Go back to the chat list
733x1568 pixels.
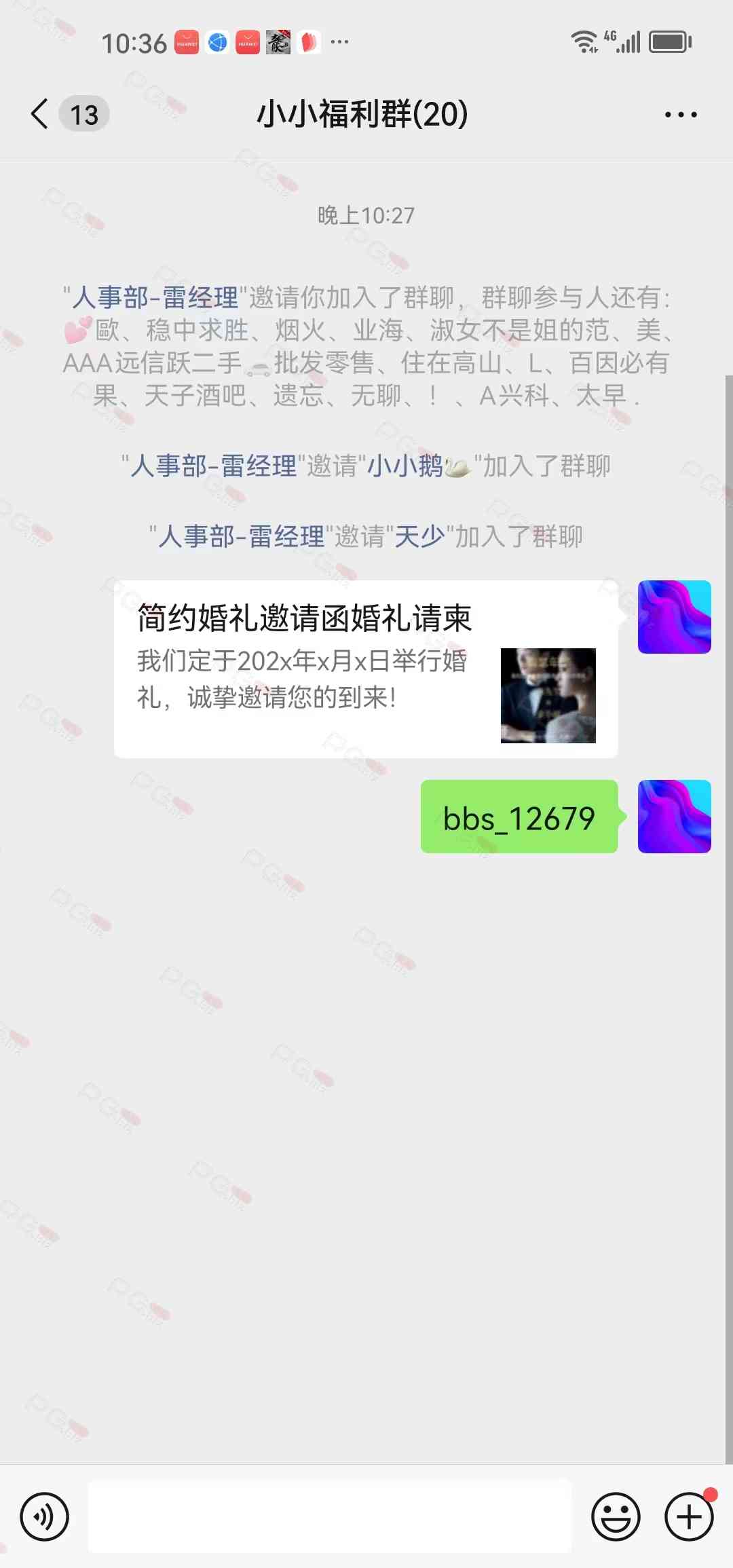(41, 114)
